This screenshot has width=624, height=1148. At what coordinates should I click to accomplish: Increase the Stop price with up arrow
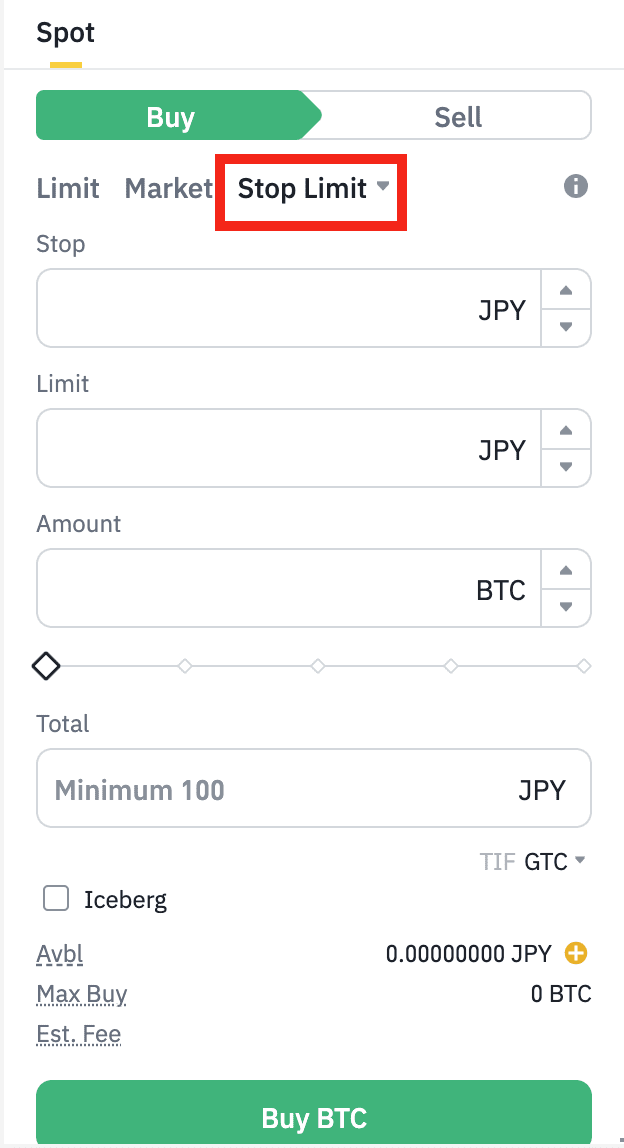tap(566, 291)
